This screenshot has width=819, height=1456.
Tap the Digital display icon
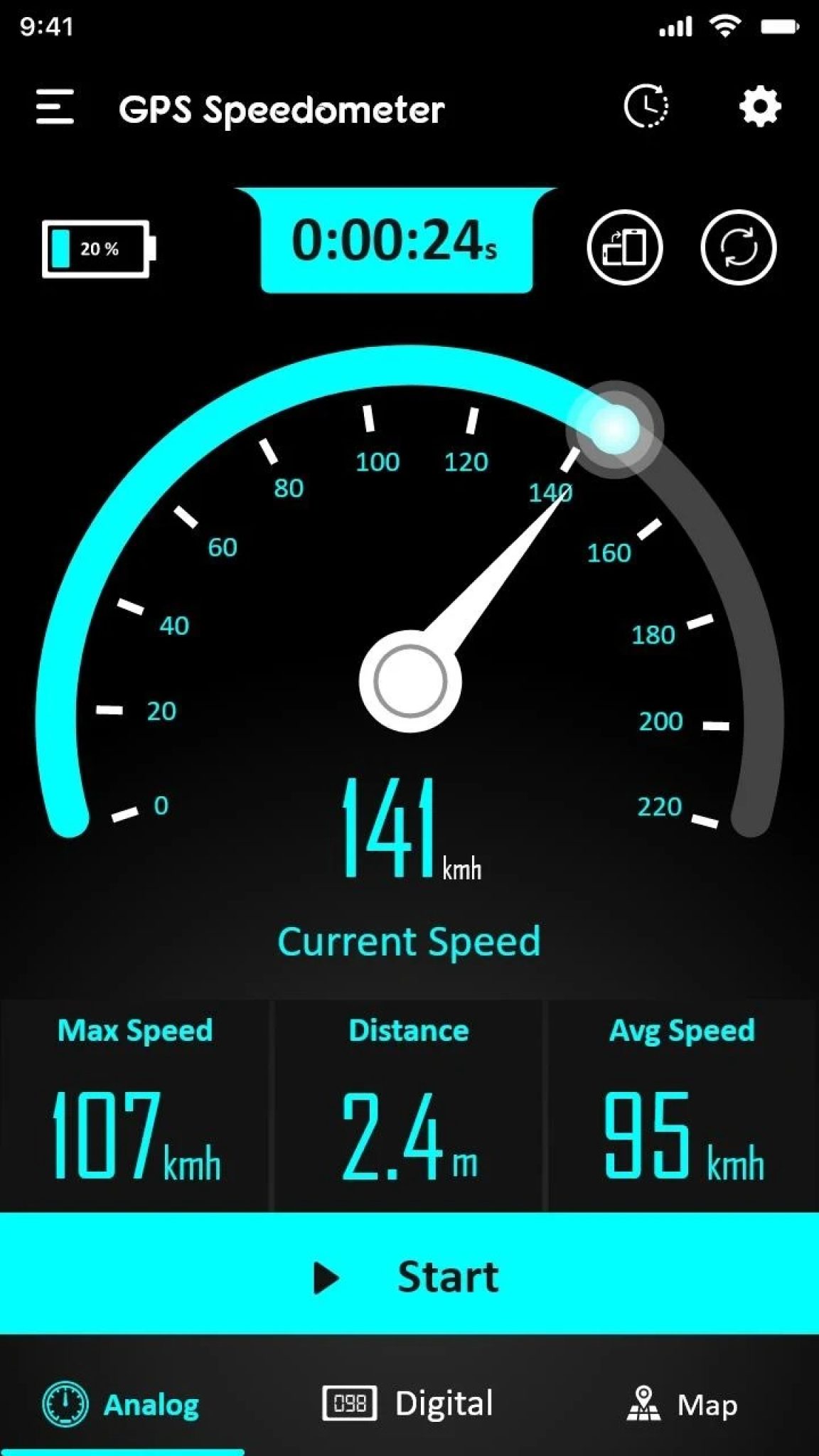pos(350,1402)
